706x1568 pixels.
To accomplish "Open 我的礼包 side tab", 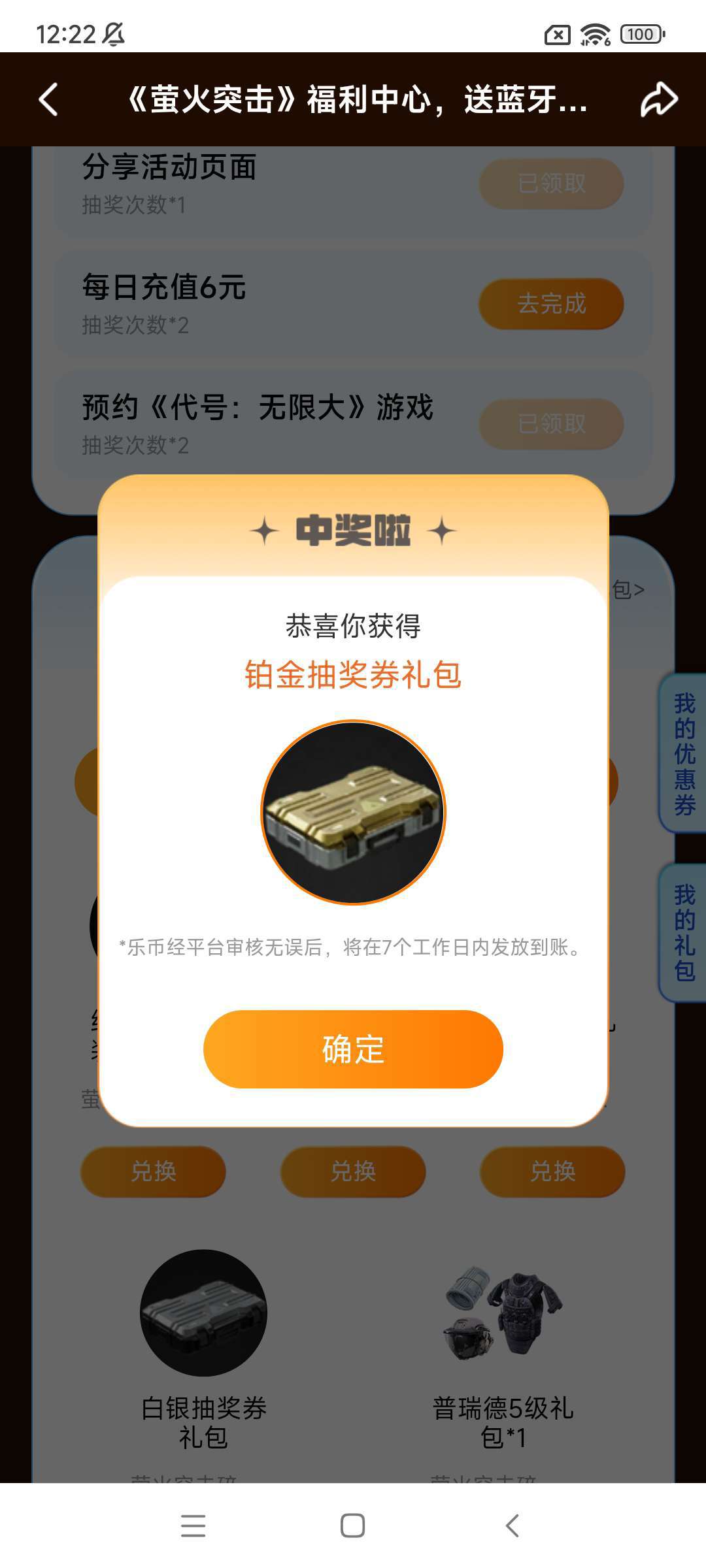I will tap(684, 932).
